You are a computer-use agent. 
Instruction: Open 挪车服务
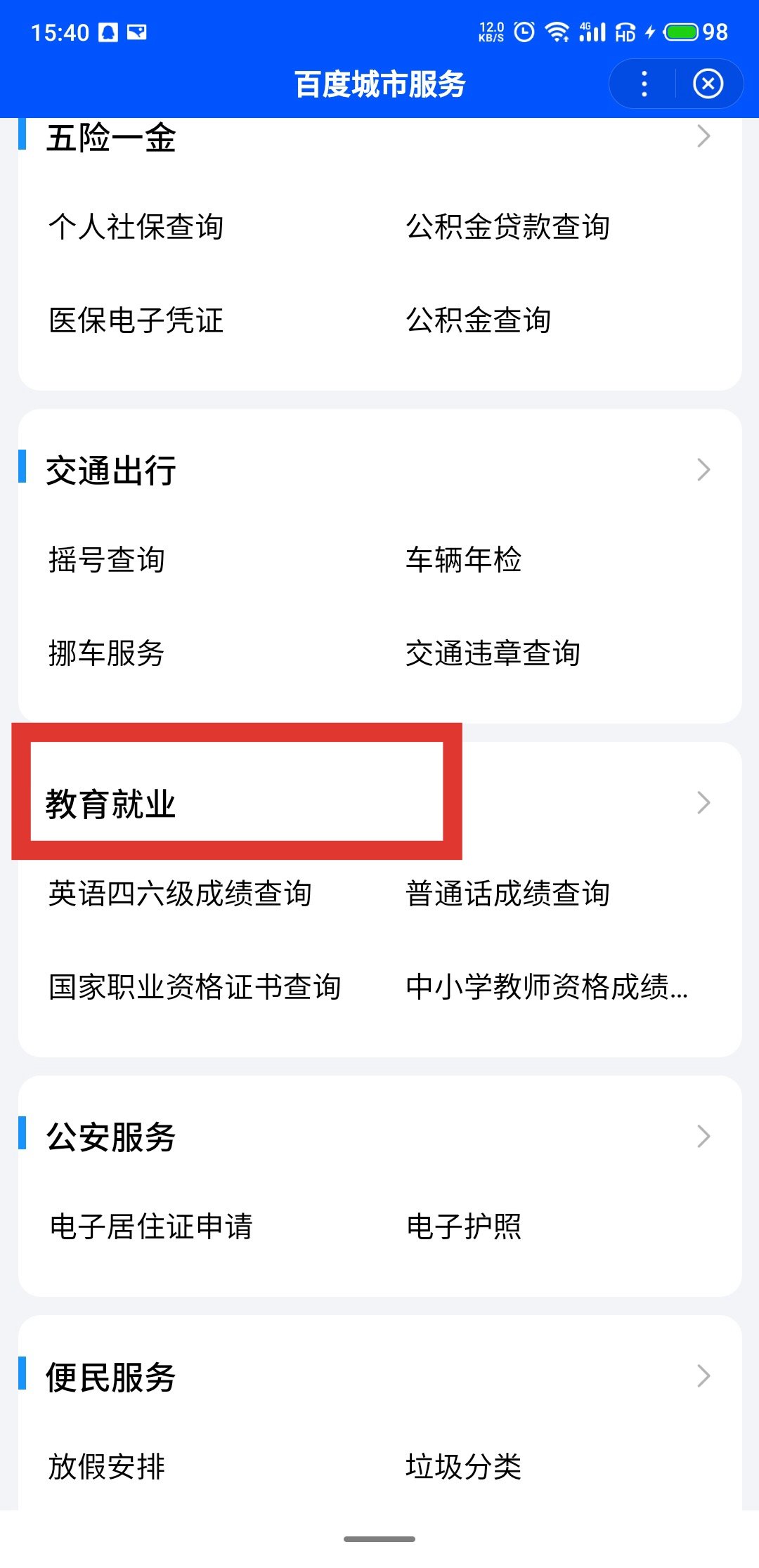tap(107, 653)
